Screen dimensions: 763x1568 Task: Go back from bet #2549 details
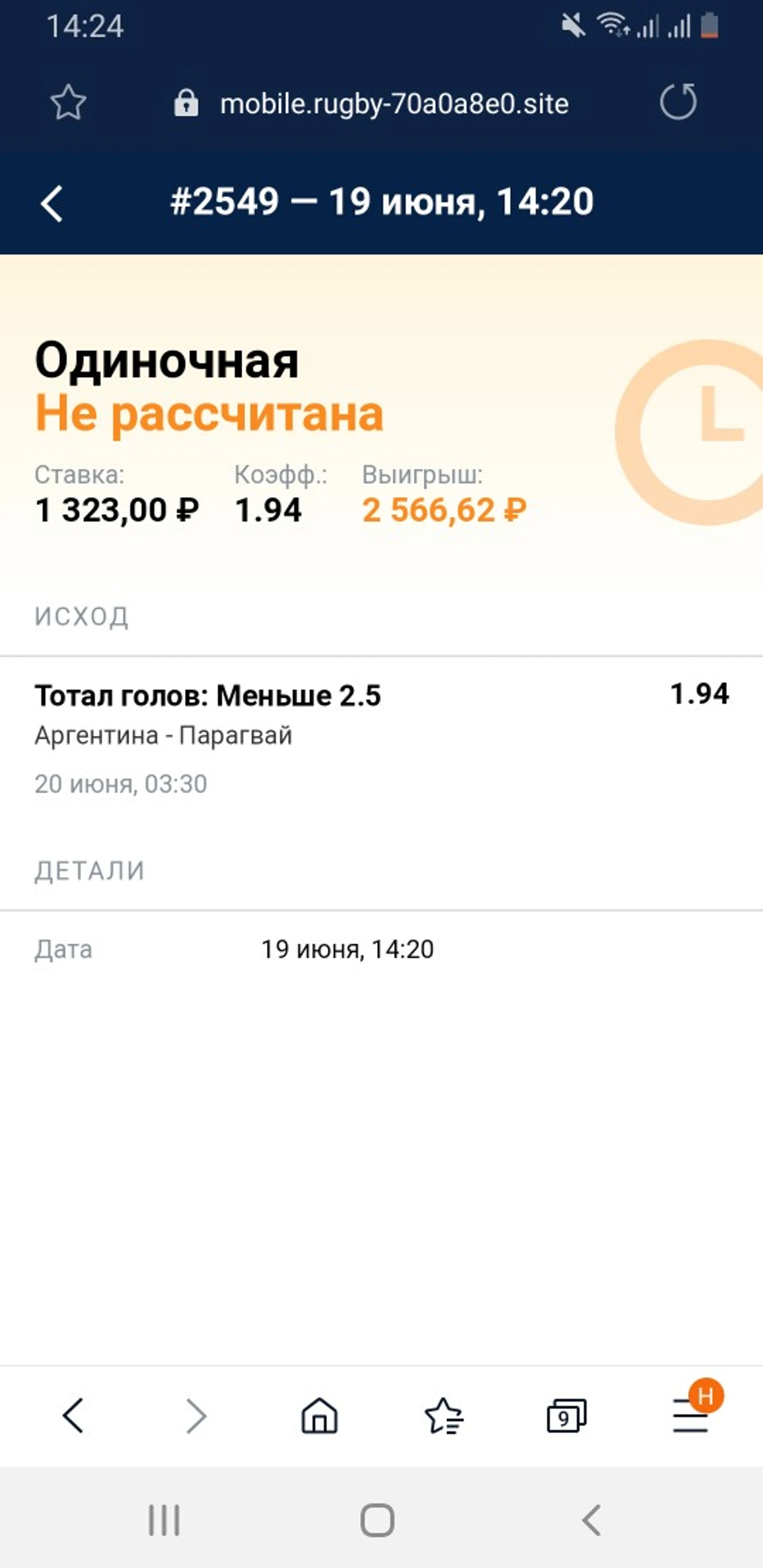[52, 203]
